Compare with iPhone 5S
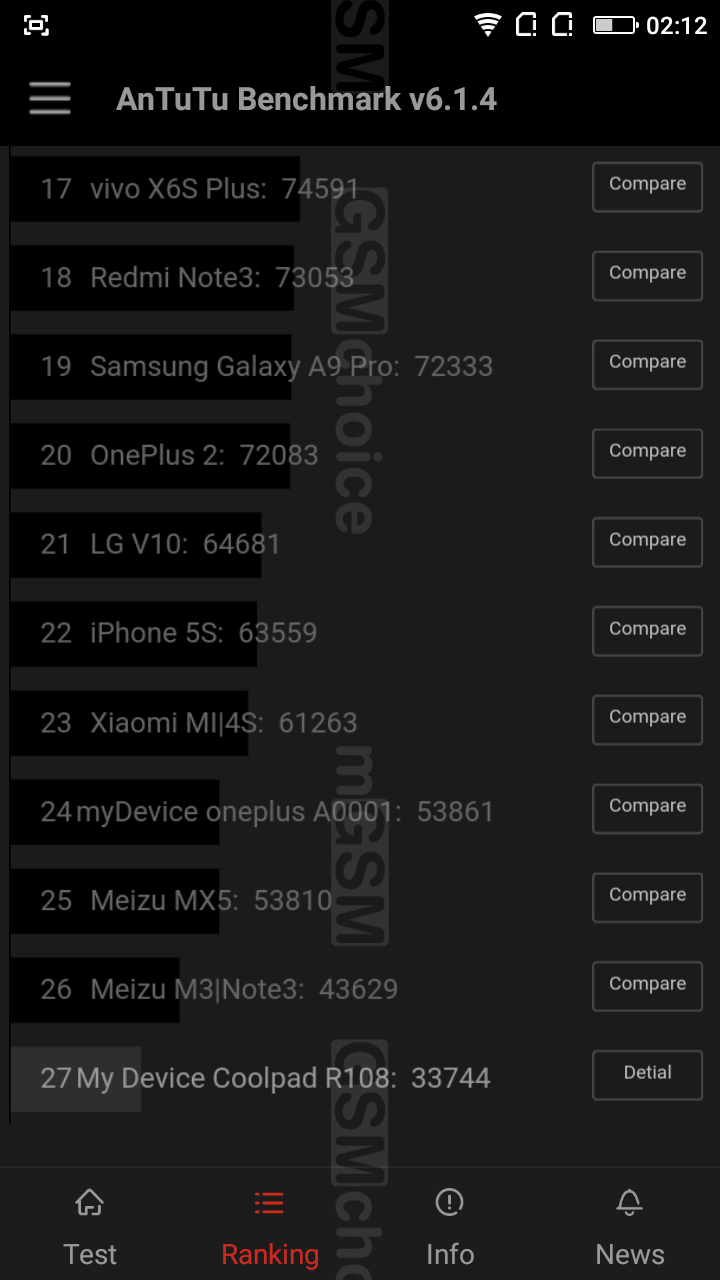 click(x=647, y=632)
